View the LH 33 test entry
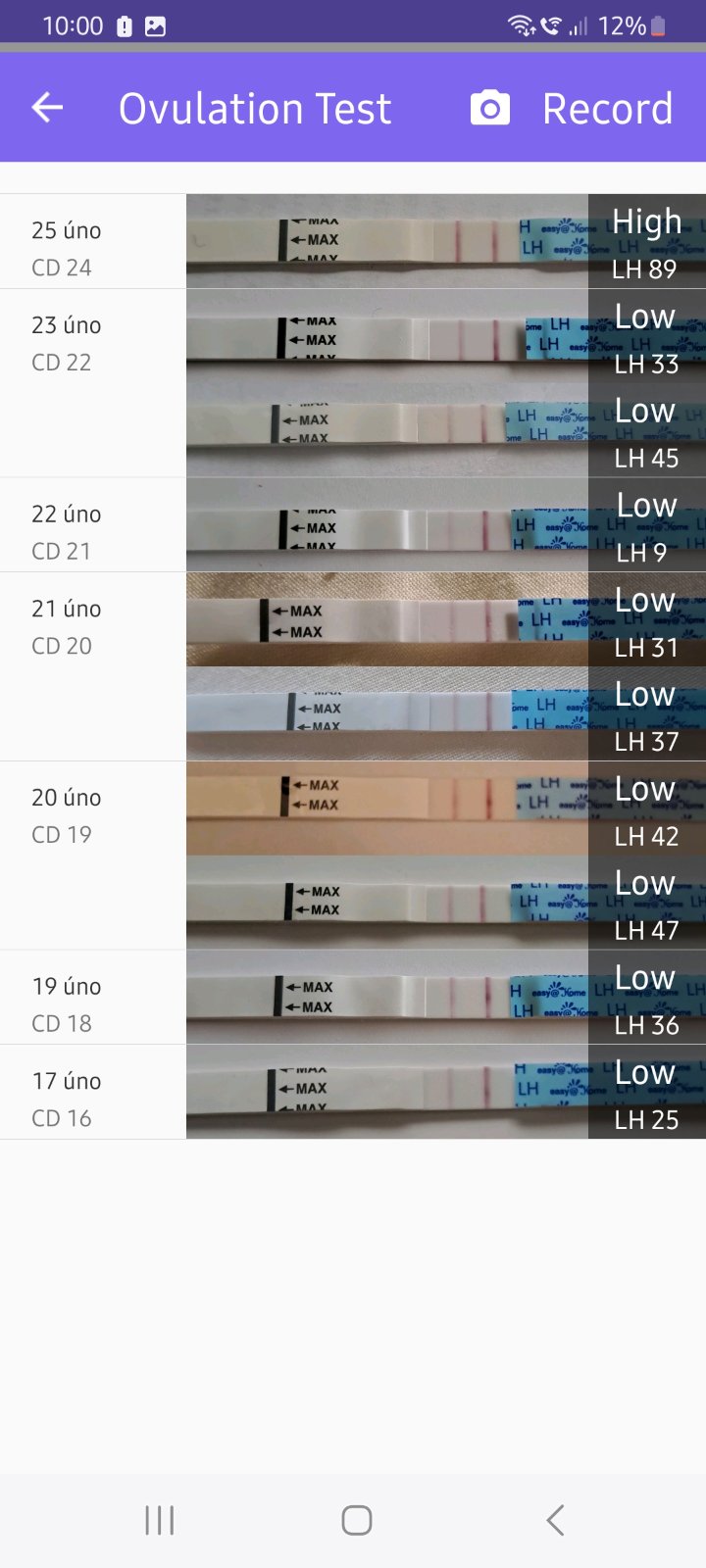706x1568 pixels. (446, 336)
